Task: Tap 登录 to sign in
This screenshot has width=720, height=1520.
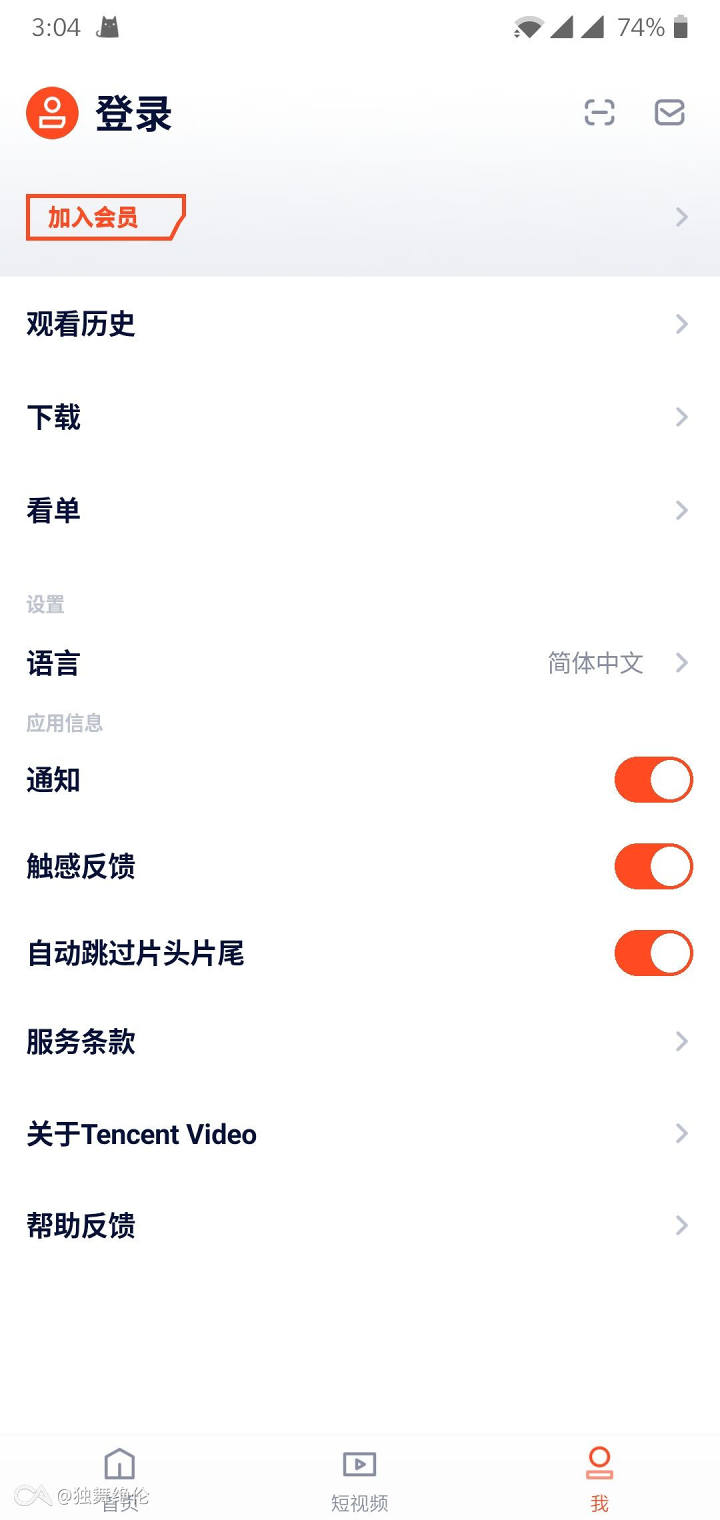Action: pos(133,113)
